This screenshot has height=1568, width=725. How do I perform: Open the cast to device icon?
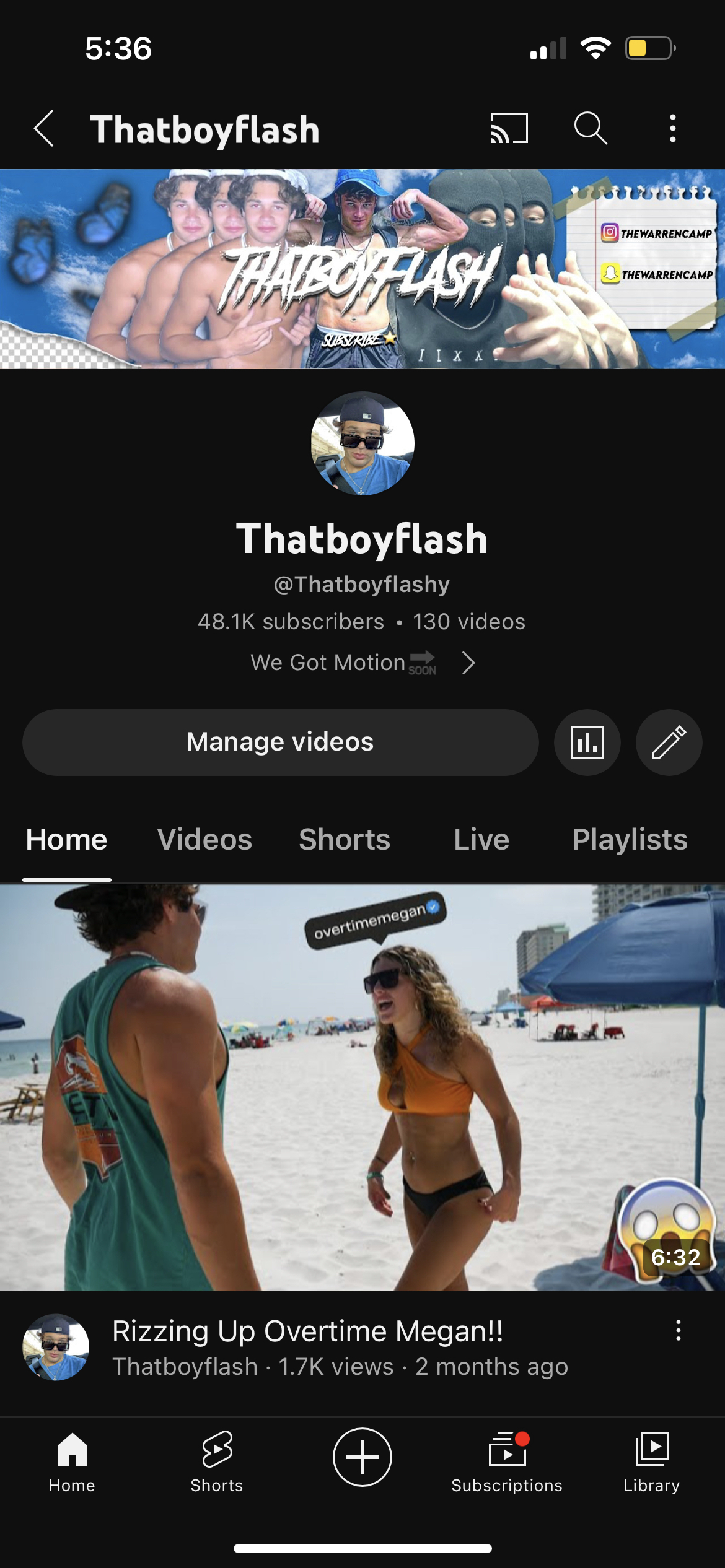pyautogui.click(x=509, y=129)
